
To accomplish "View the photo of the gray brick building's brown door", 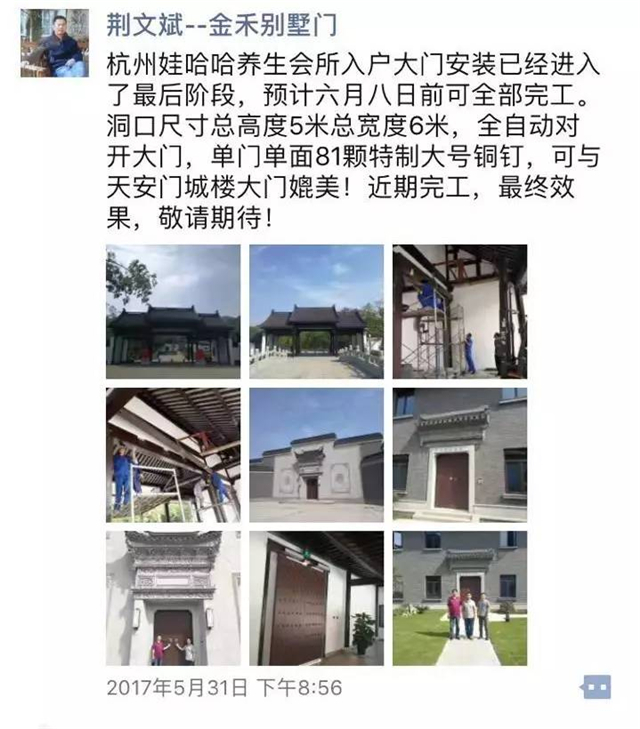I will [x=459, y=454].
